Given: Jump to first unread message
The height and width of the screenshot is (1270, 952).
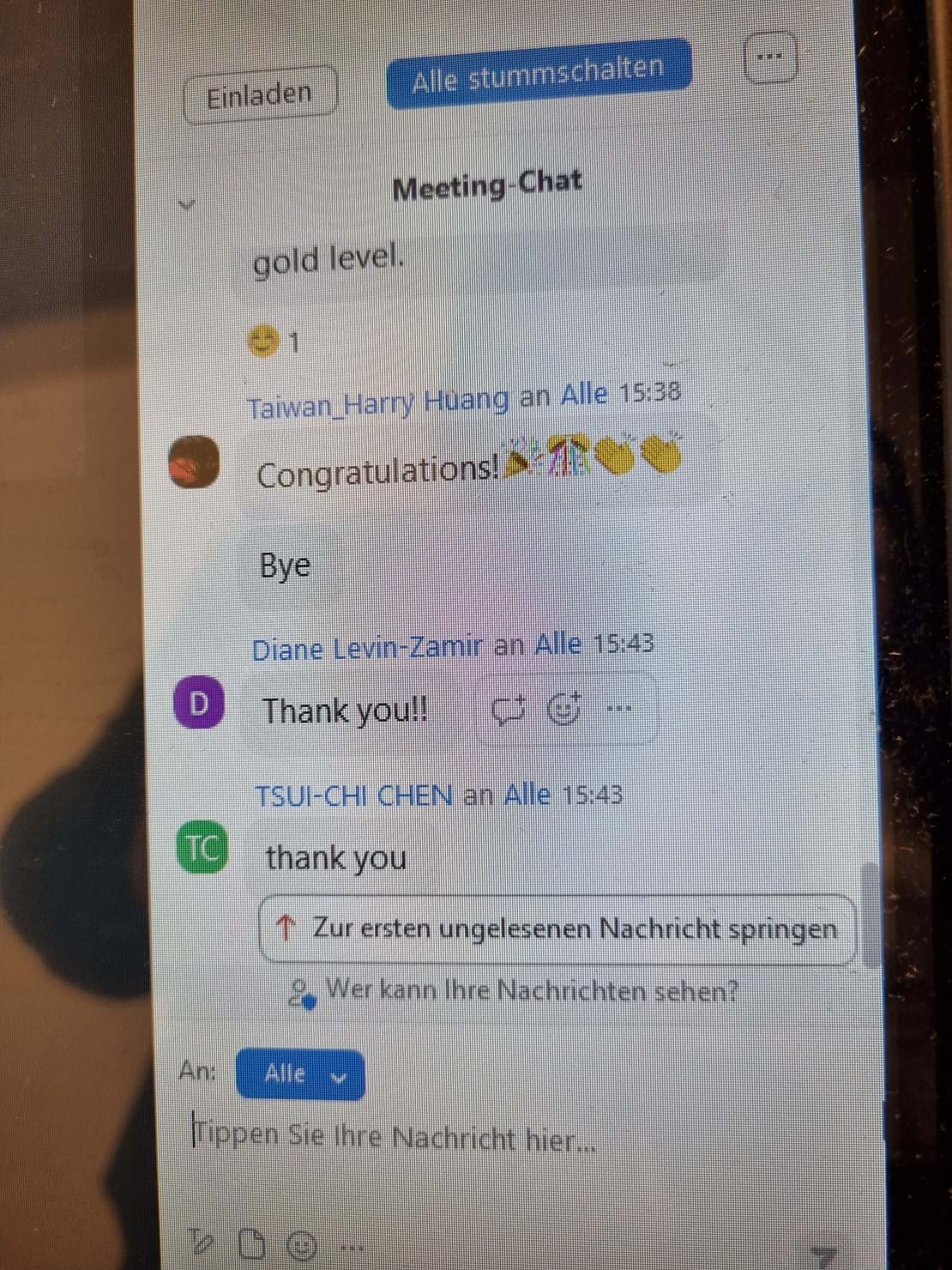Looking at the screenshot, I should click(557, 928).
